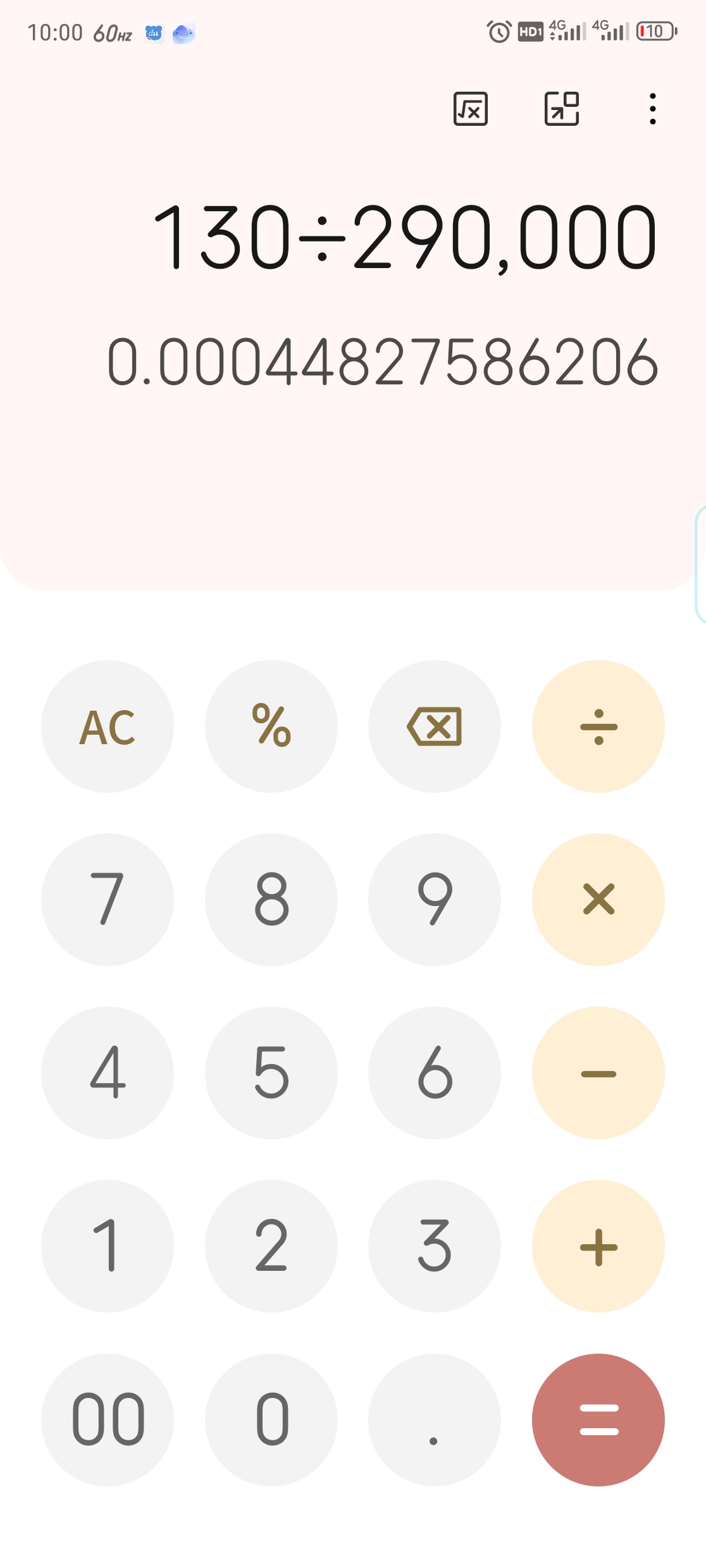Select the addition operator
The image size is (706, 1568).
(x=598, y=1246)
